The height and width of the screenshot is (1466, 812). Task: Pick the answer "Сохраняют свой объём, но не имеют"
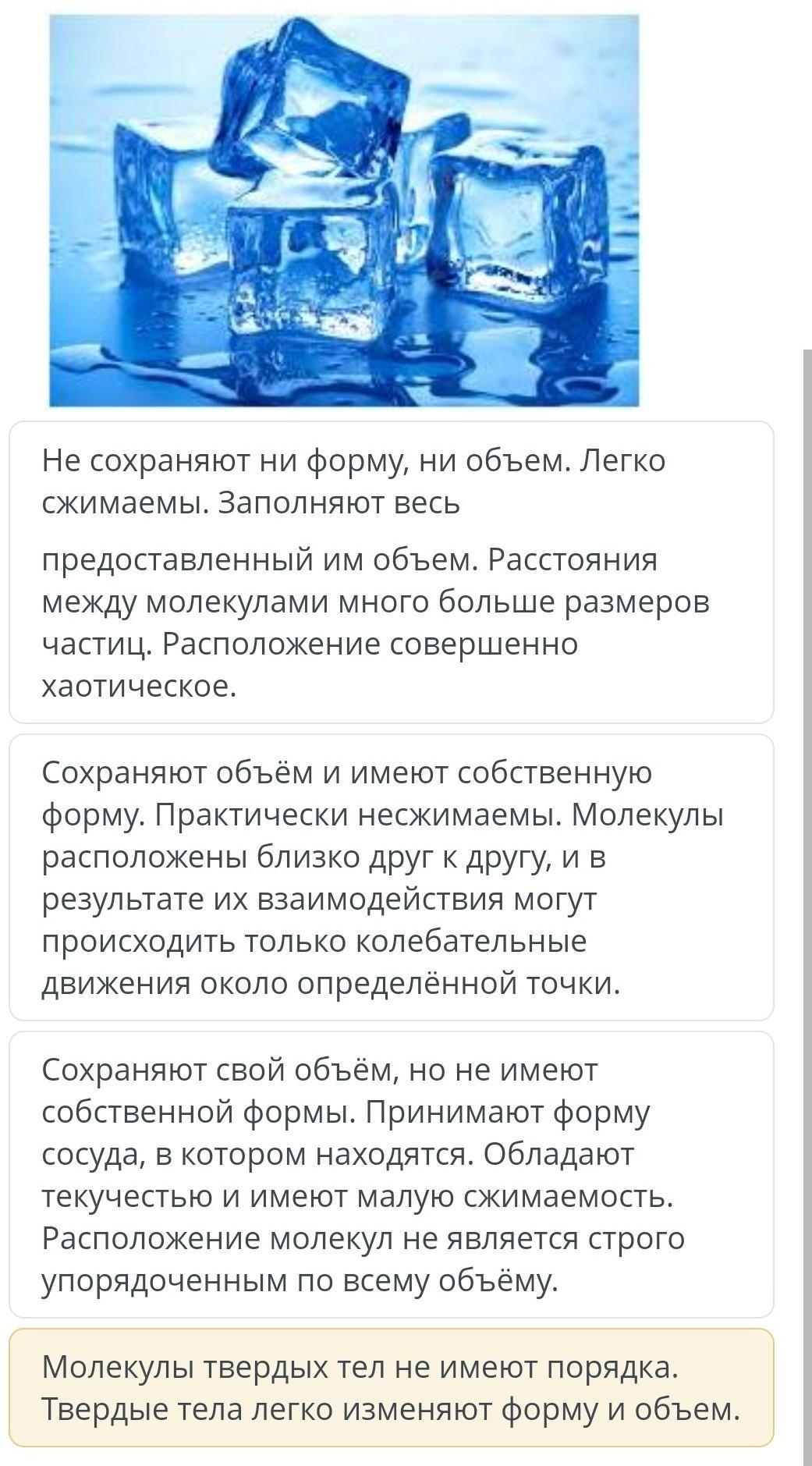(391, 1174)
